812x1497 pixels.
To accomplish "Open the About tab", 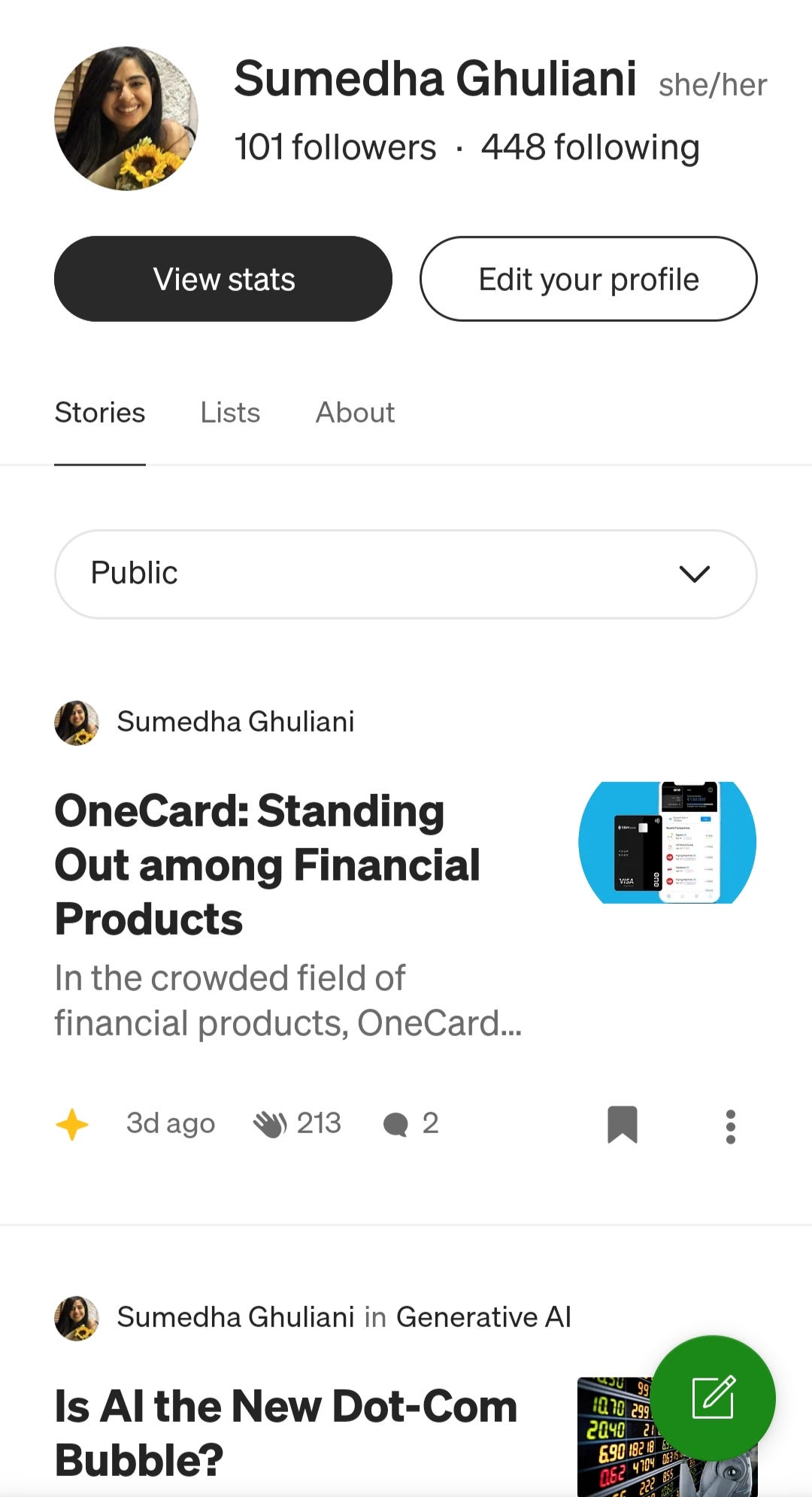I will pos(354,413).
